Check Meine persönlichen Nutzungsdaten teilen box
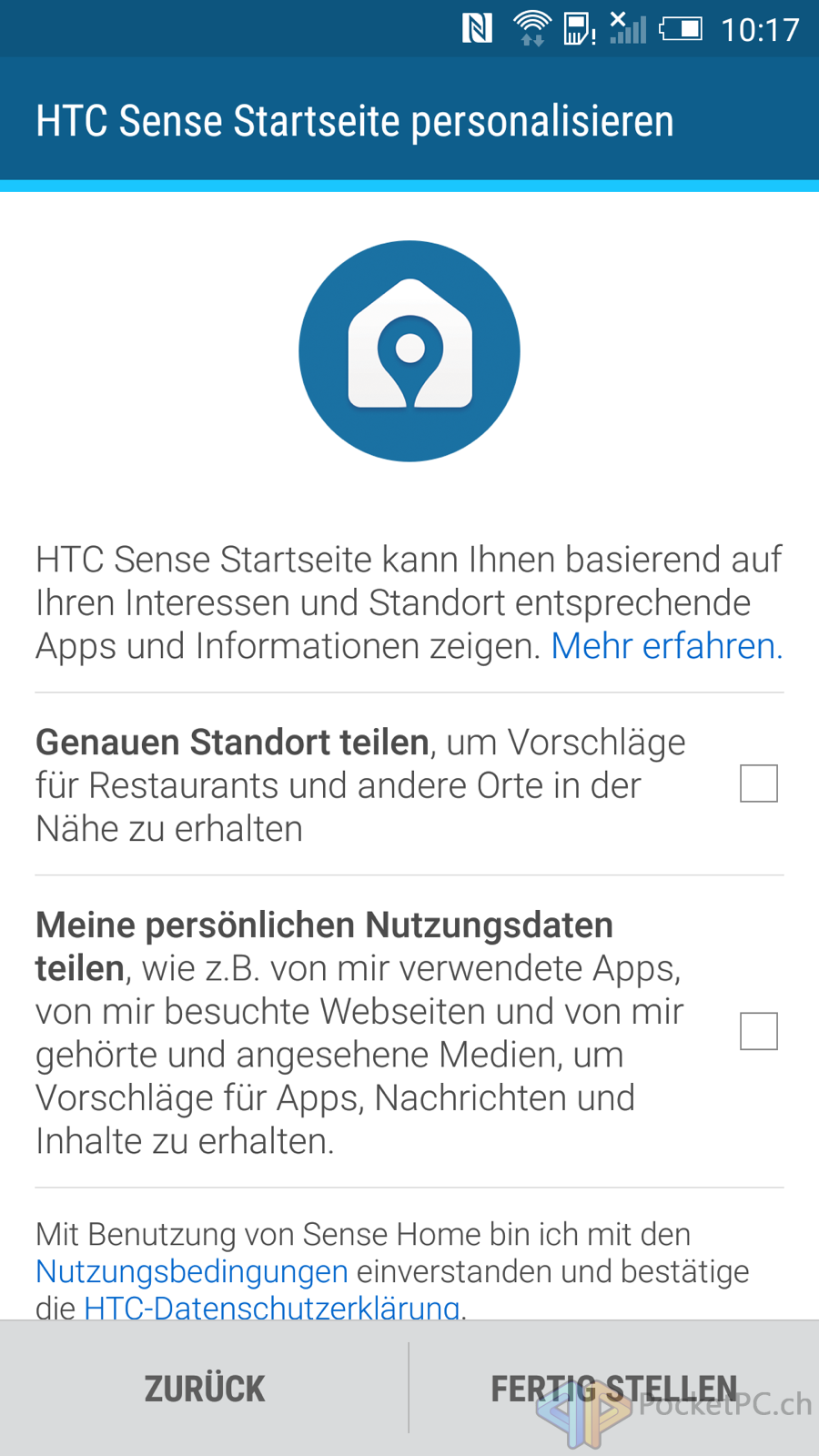This screenshot has height=1456, width=819. coord(759,1031)
